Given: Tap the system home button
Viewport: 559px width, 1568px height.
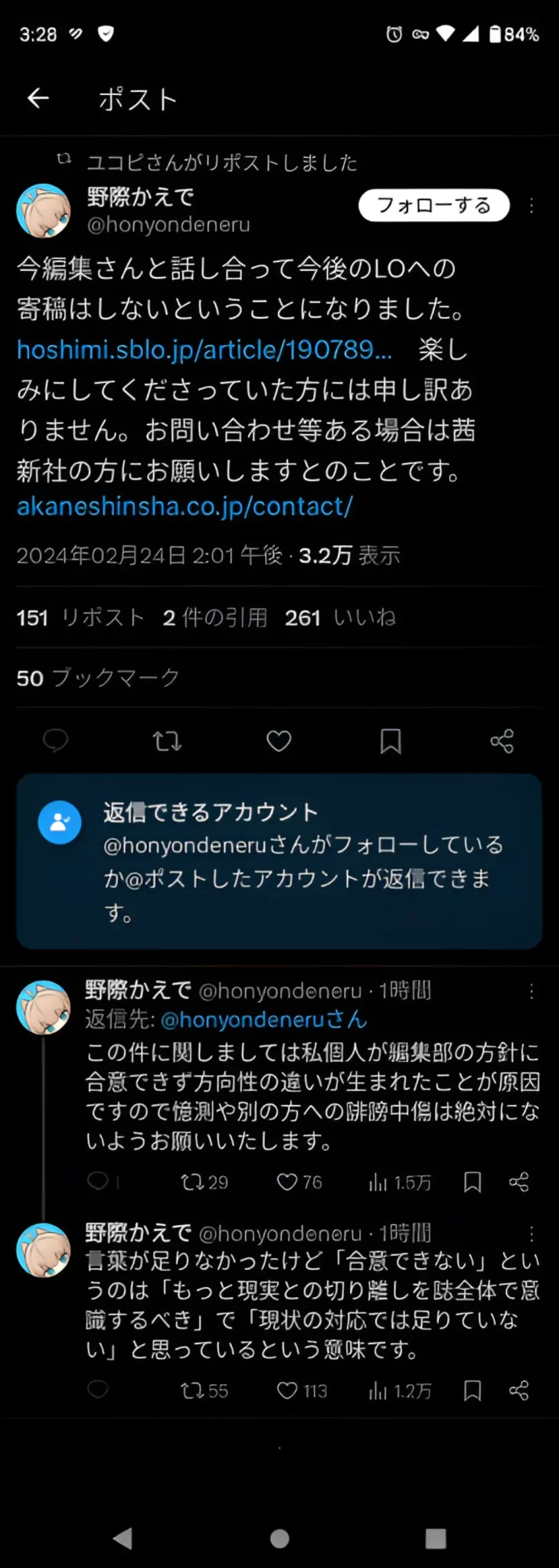Looking at the screenshot, I should (x=279, y=1538).
